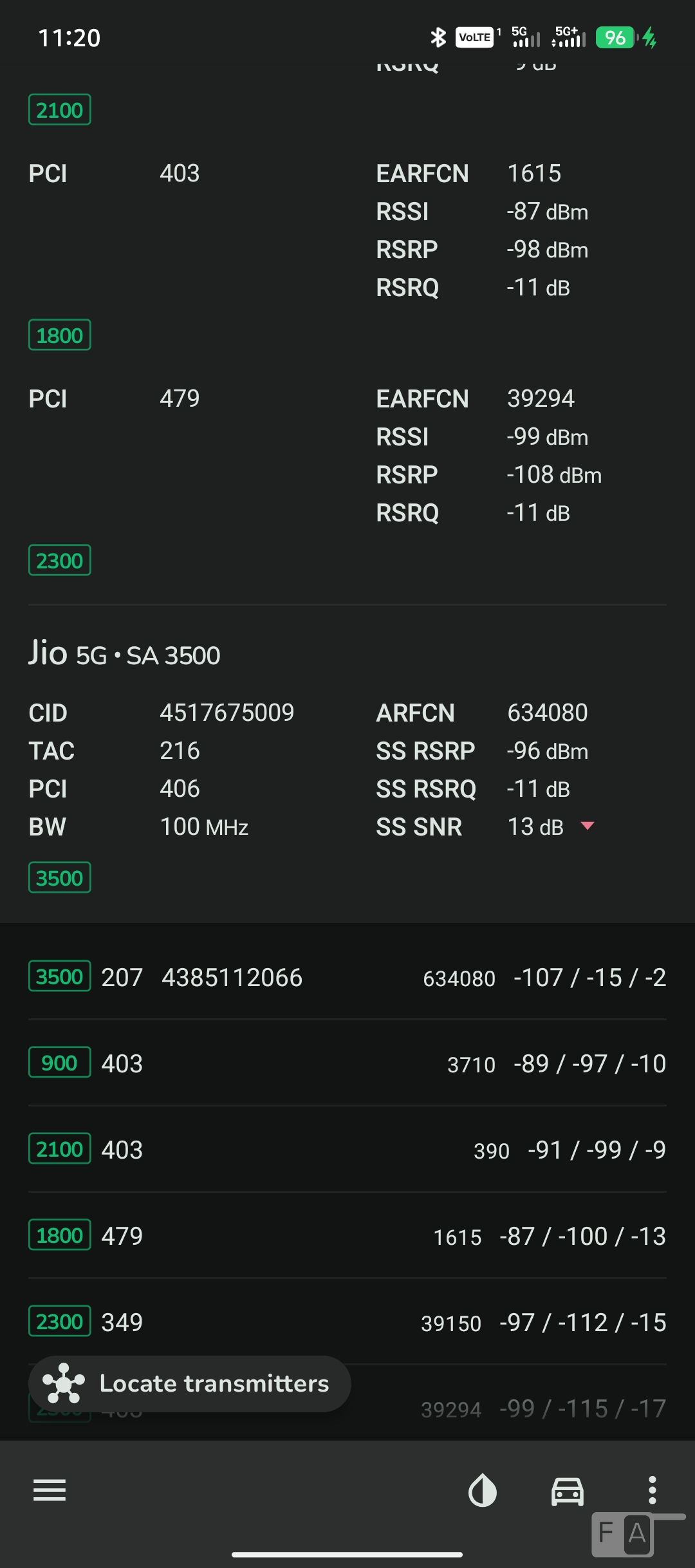Select the 900 band cell row 403
Viewport: 695px width, 1568px height.
point(347,1063)
